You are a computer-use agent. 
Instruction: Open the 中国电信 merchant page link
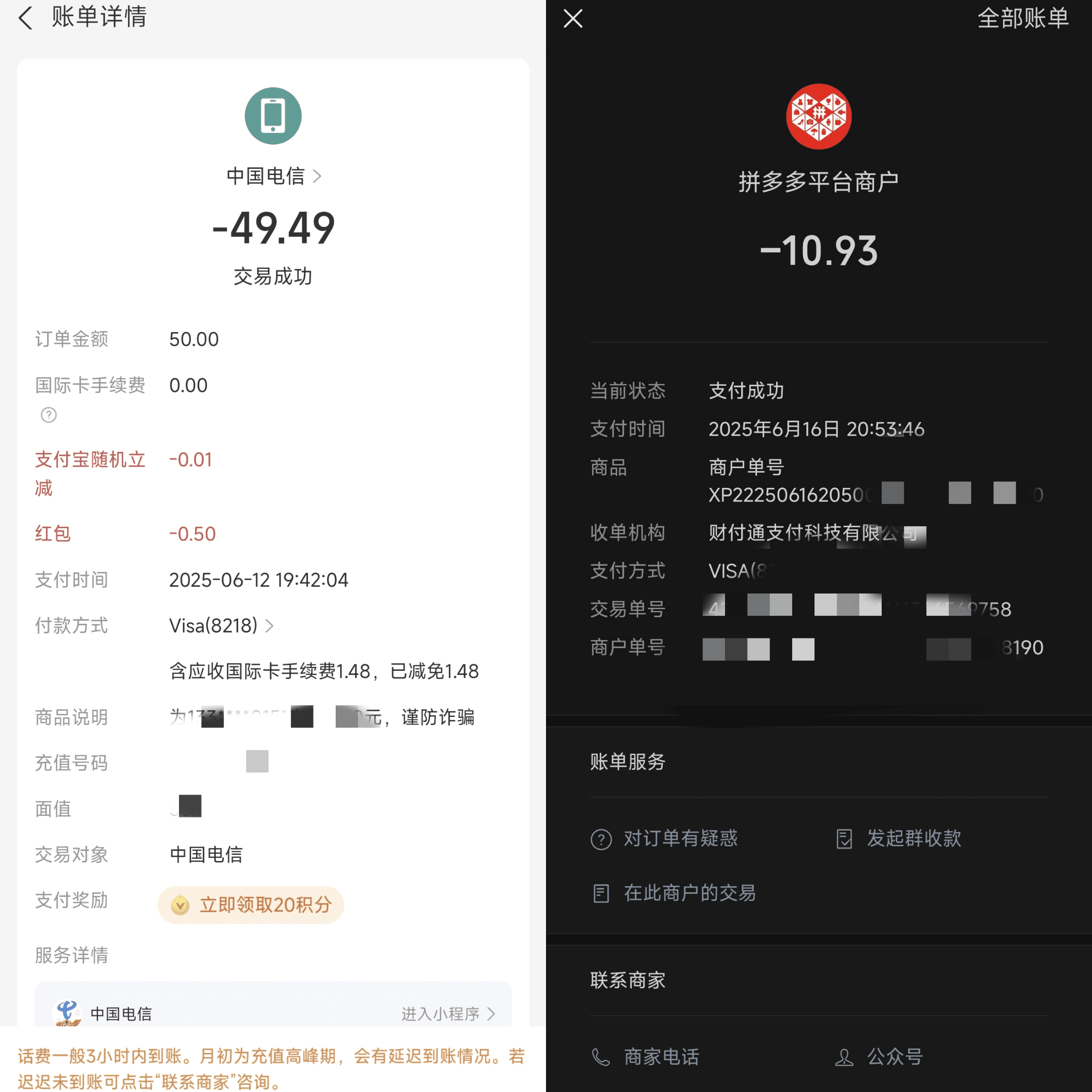point(274,176)
